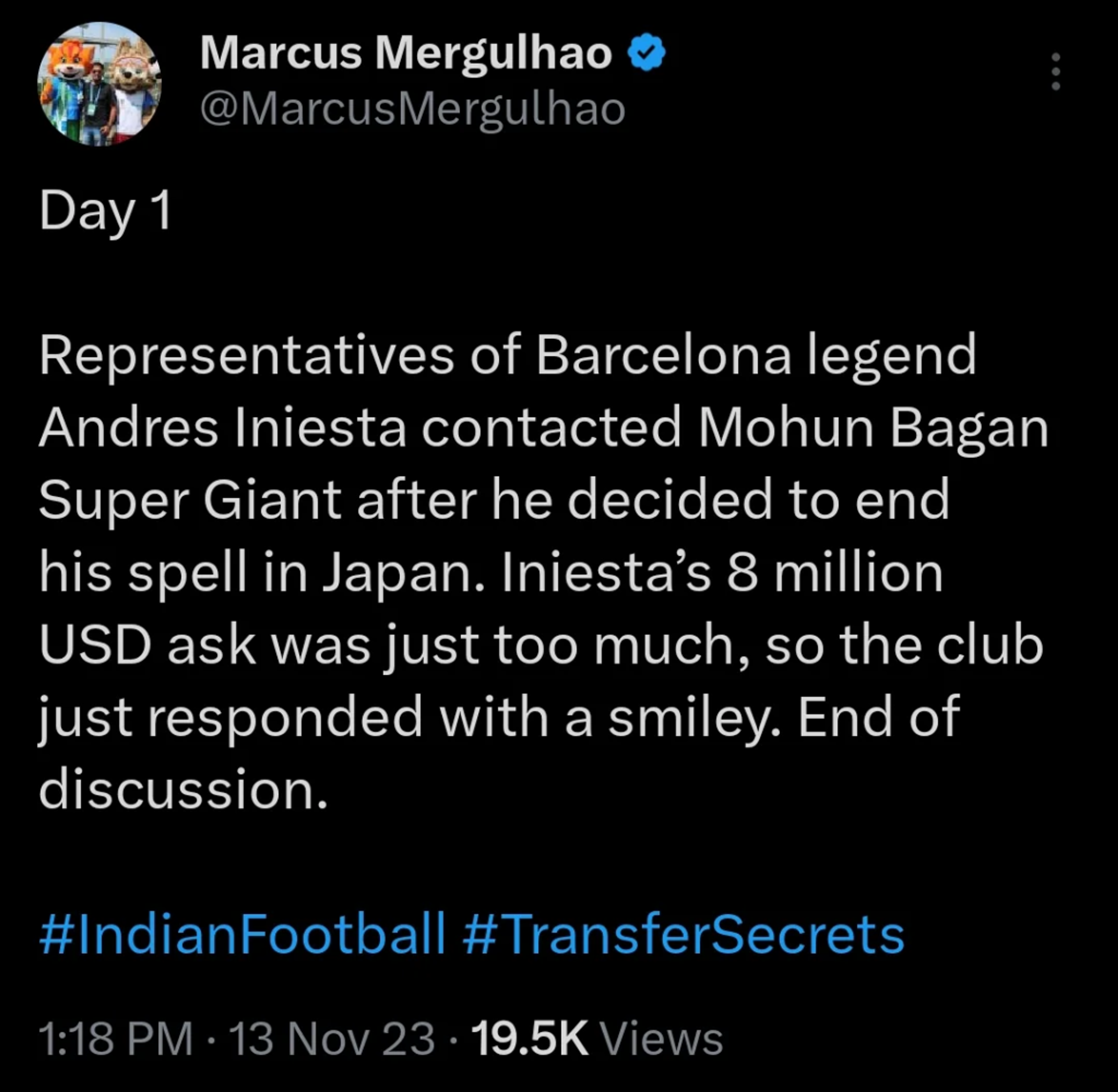This screenshot has height=1092, width=1118.
Task: Open the tweet's three-dot overflow menu
Action: 1055,72
